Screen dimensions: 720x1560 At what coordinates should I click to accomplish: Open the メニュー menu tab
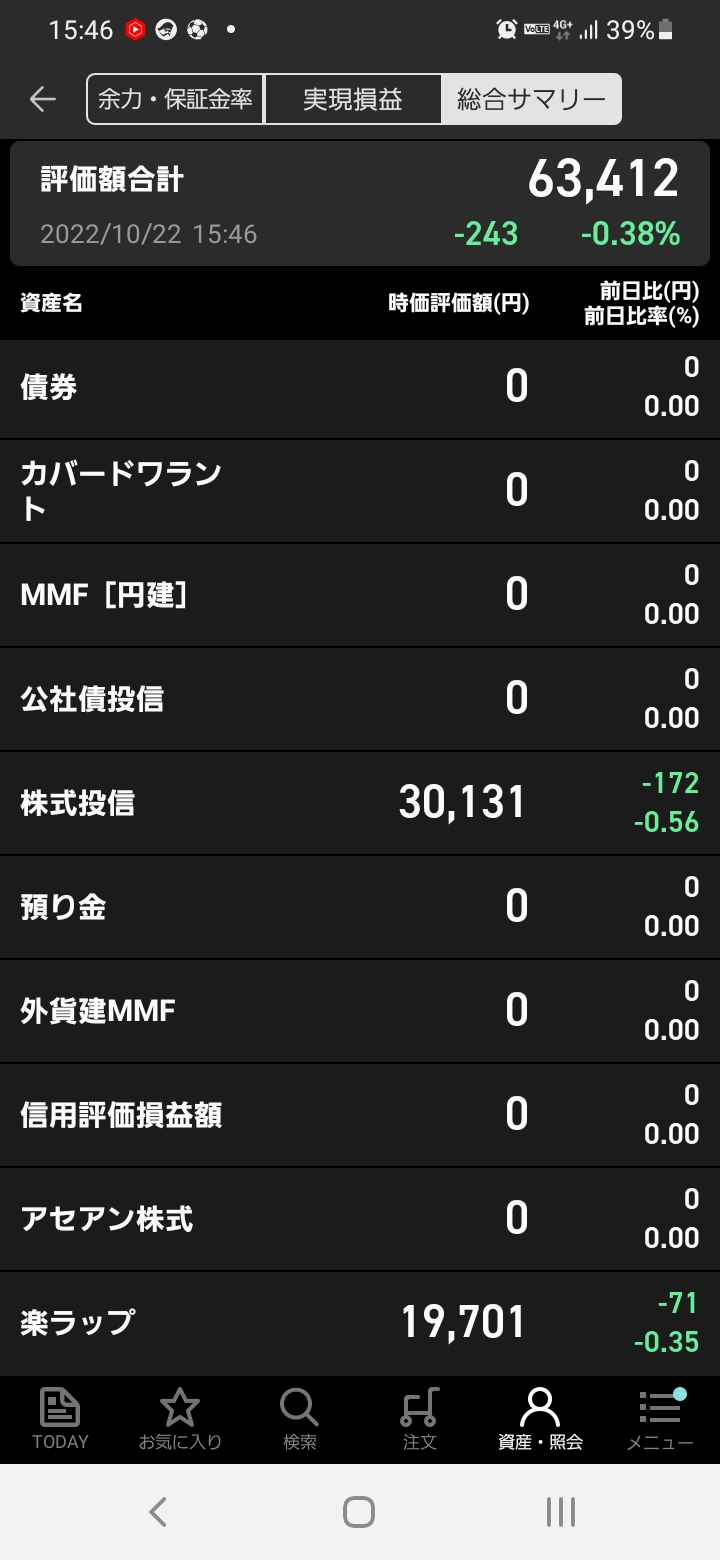(660, 1419)
